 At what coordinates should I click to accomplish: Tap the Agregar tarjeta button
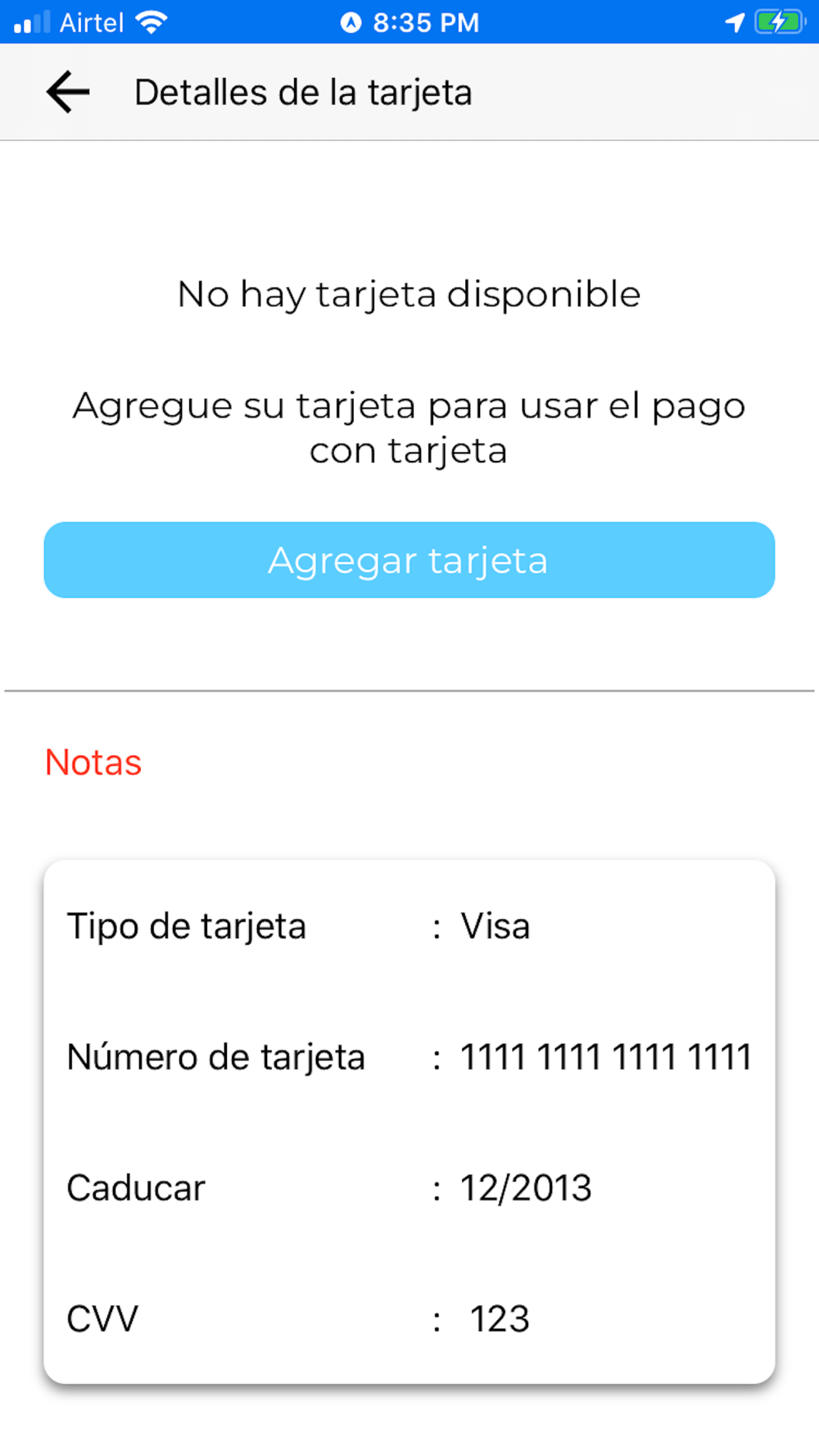(x=409, y=560)
